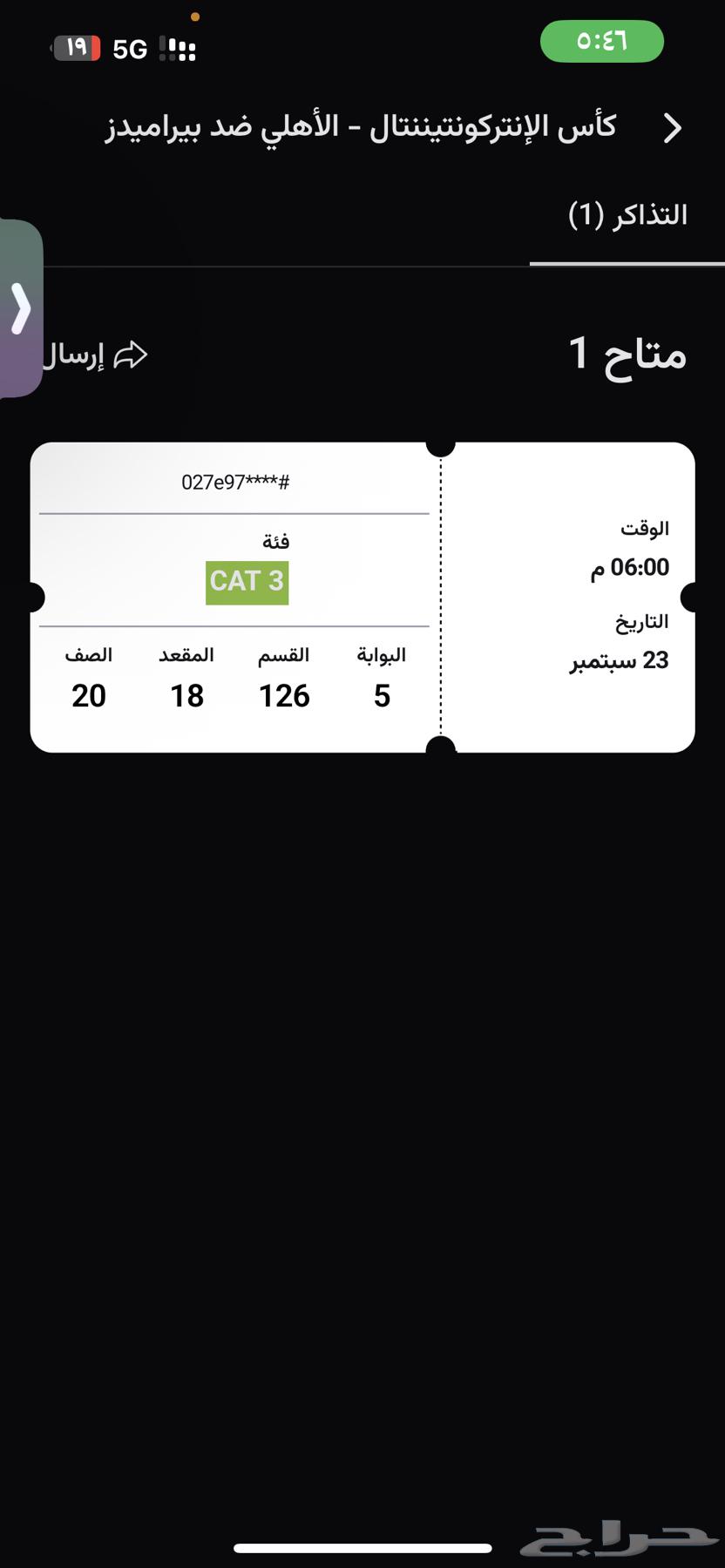725x1568 pixels.
Task: Collapse the title bar with the right chevron
Action: pyautogui.click(x=672, y=127)
